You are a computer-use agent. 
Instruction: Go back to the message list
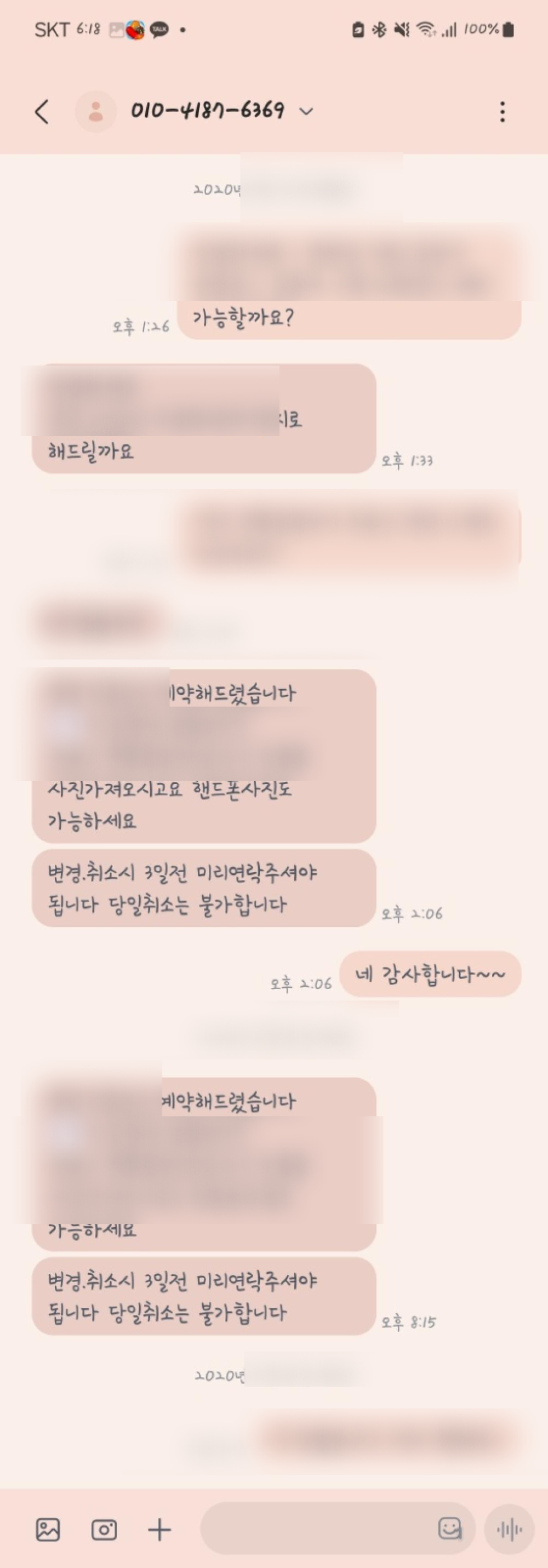coord(42,111)
